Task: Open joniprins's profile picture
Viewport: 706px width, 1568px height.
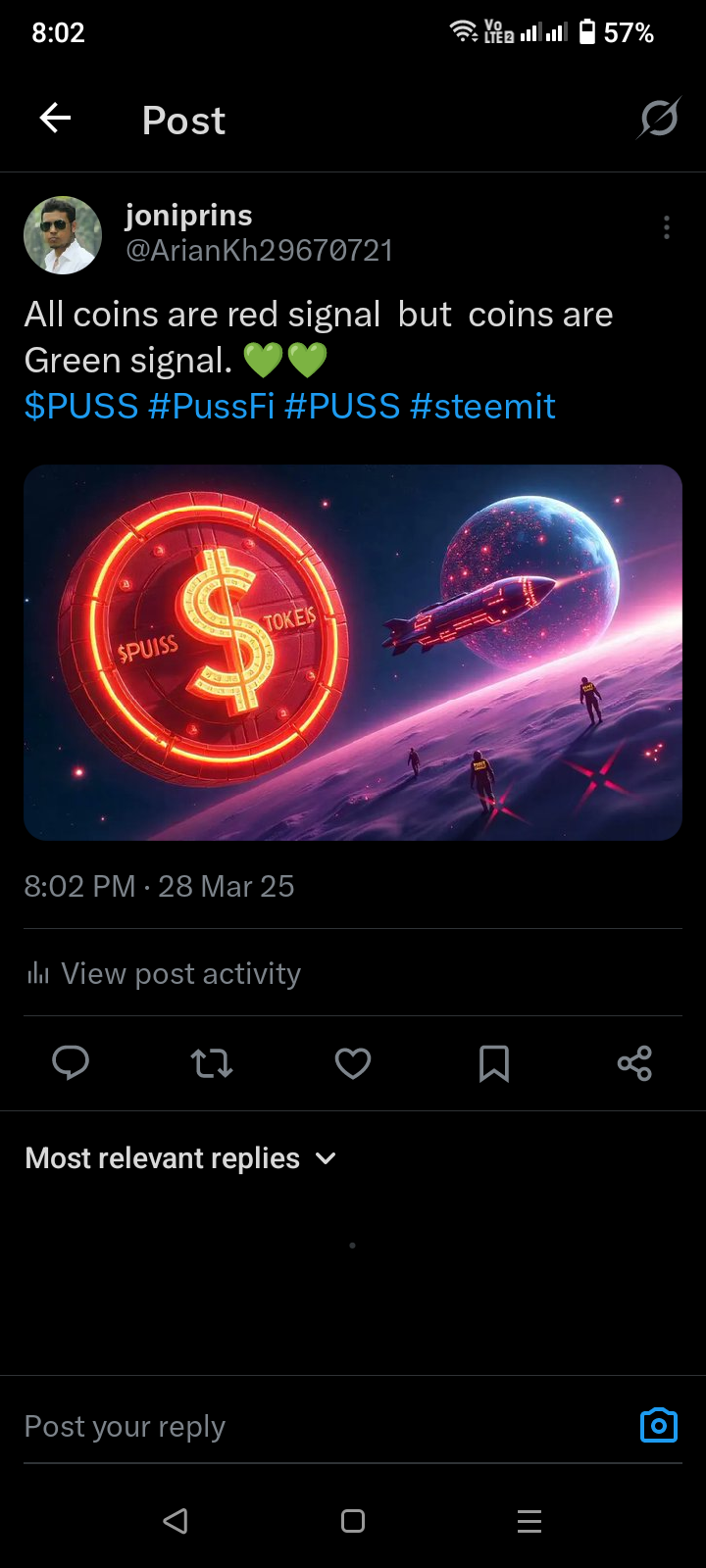Action: (63, 235)
